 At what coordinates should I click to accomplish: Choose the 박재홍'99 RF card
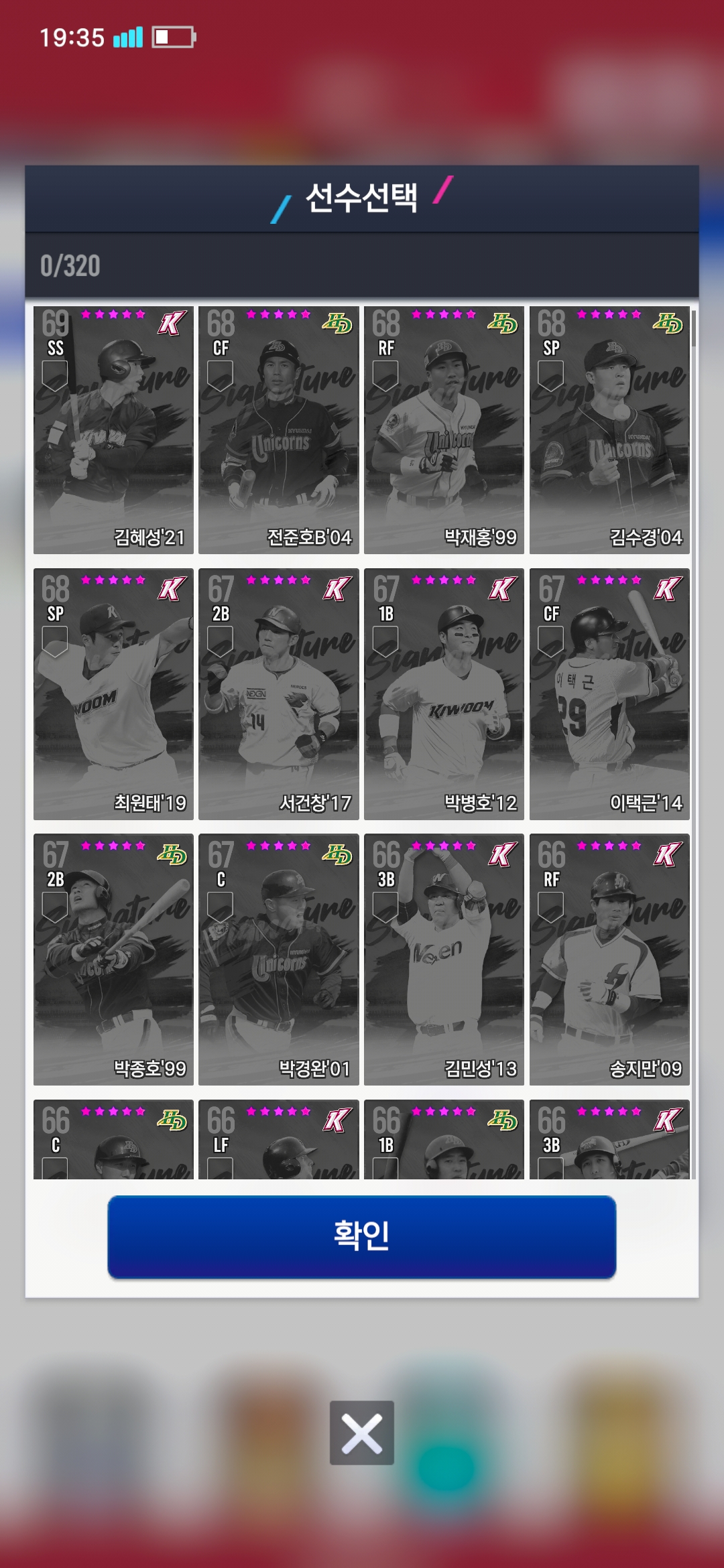[x=444, y=430]
